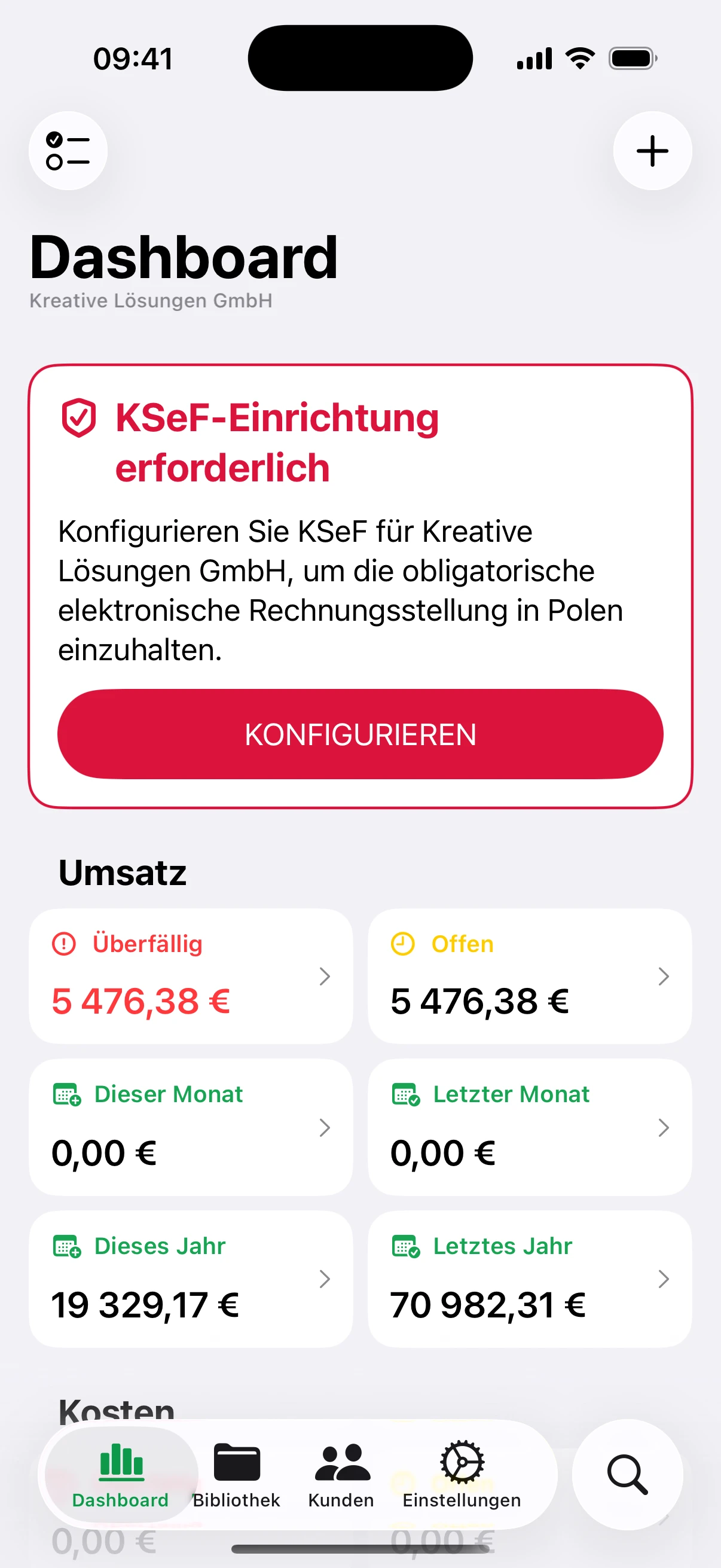Open the Überfällig revenue card
This screenshot has width=721, height=1568.
[191, 977]
